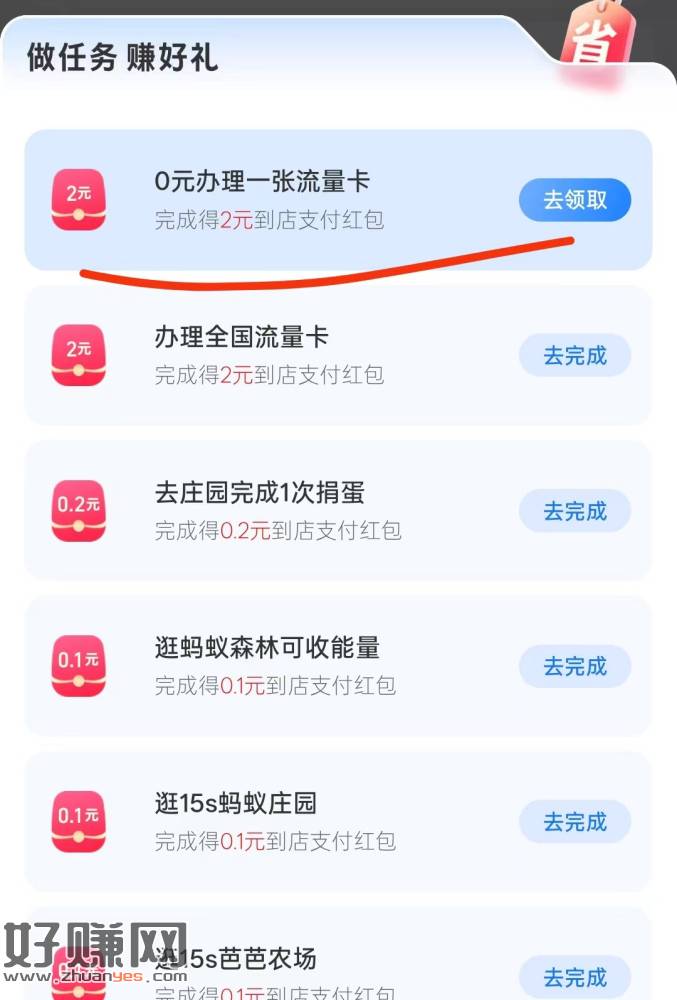The height and width of the screenshot is (1000, 677).
Task: Start the 逛蚂蚁森林可收能量 task via 去完成
Action: pyautogui.click(x=575, y=666)
